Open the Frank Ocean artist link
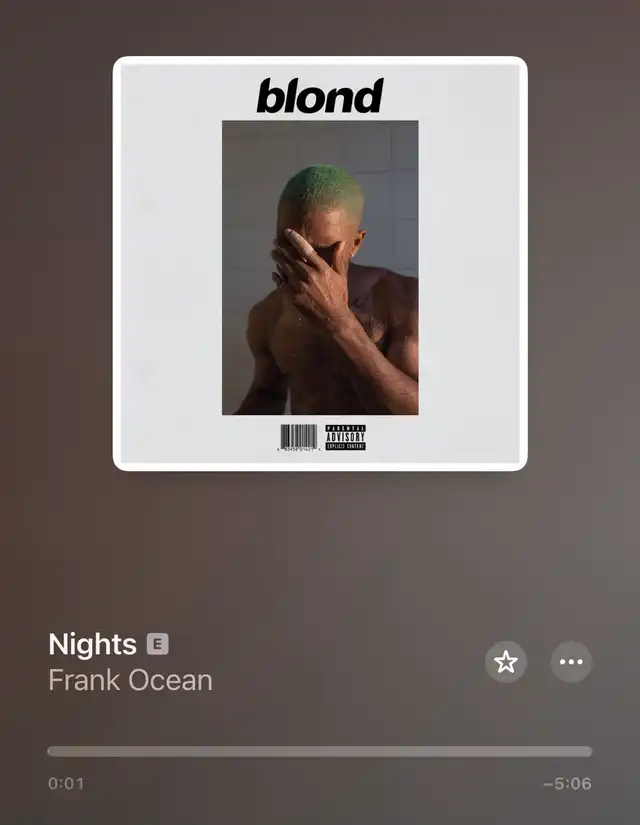 point(130,681)
